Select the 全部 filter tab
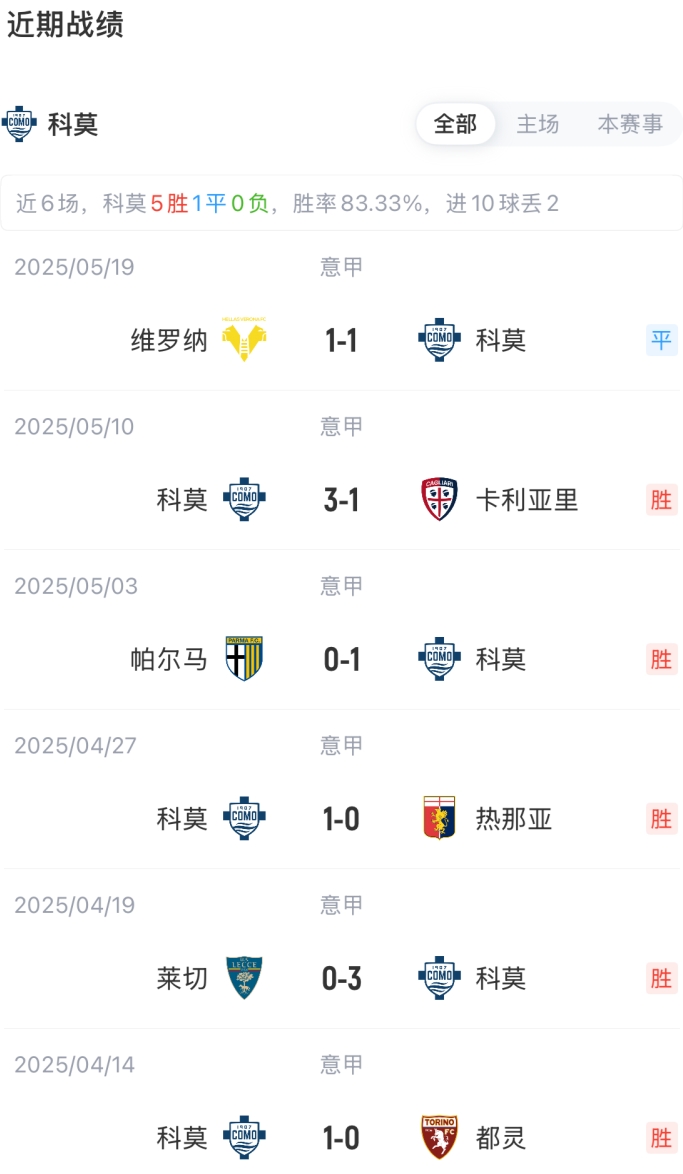 click(x=455, y=125)
